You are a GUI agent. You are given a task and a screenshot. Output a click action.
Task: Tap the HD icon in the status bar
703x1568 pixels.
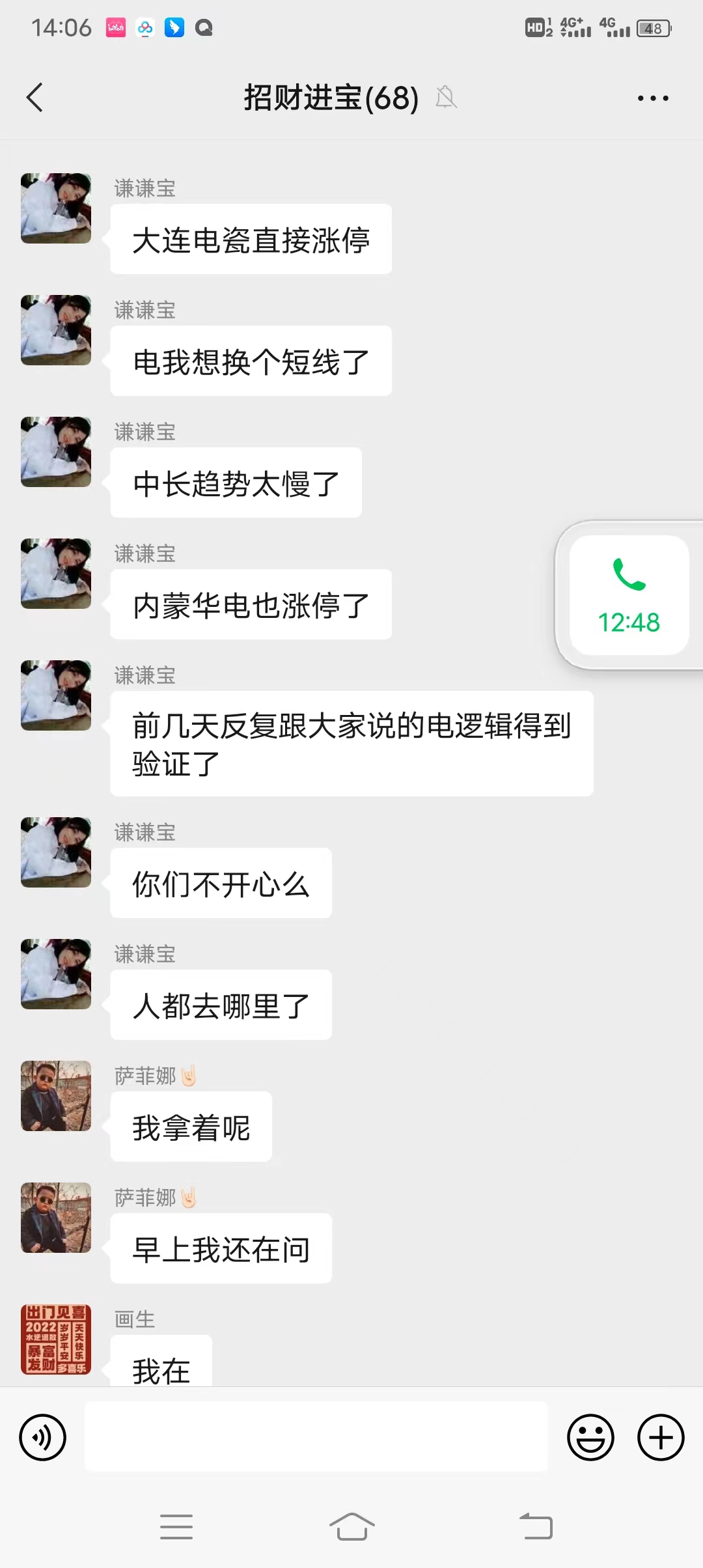click(x=534, y=29)
